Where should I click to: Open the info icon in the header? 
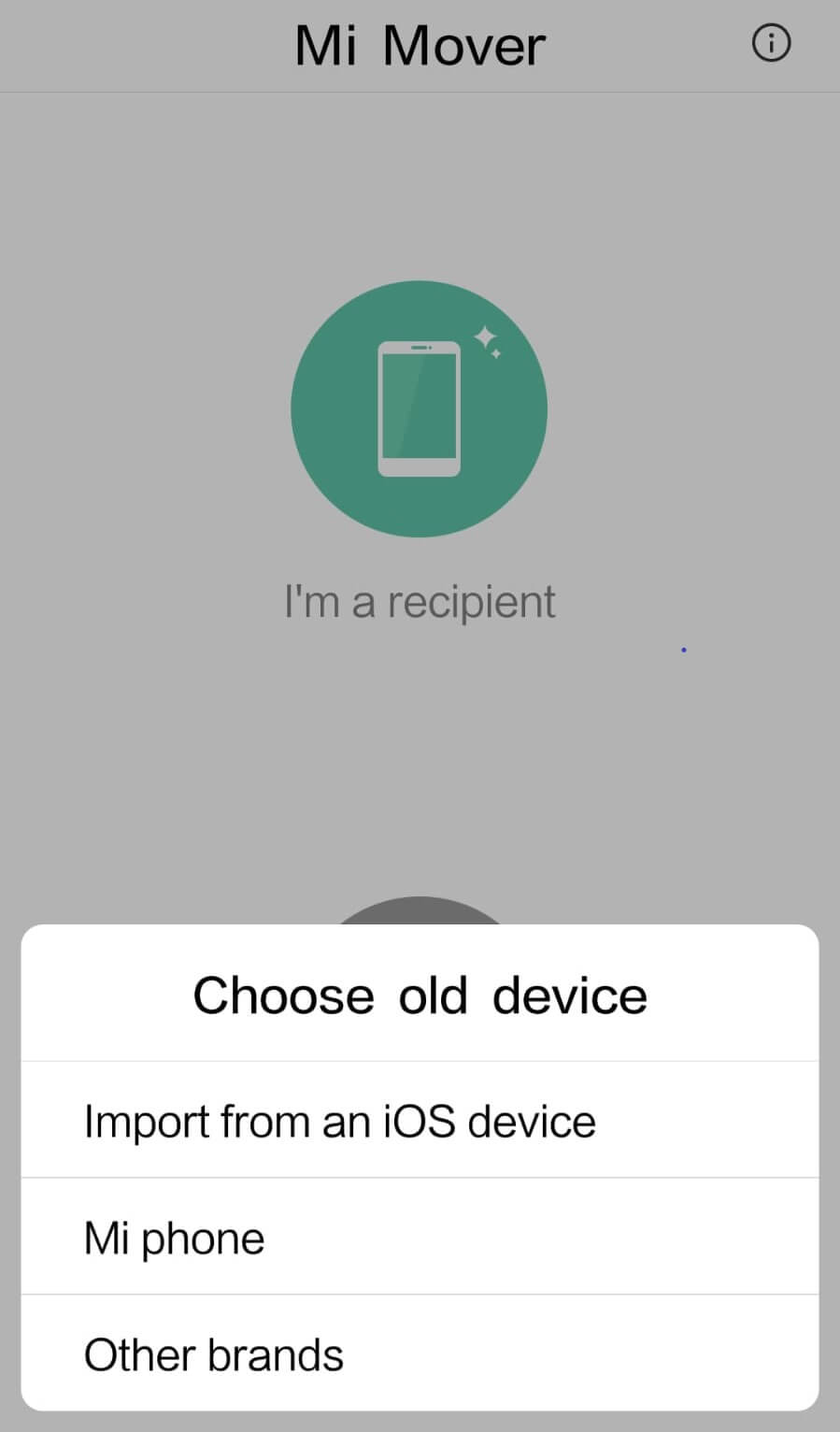click(771, 43)
